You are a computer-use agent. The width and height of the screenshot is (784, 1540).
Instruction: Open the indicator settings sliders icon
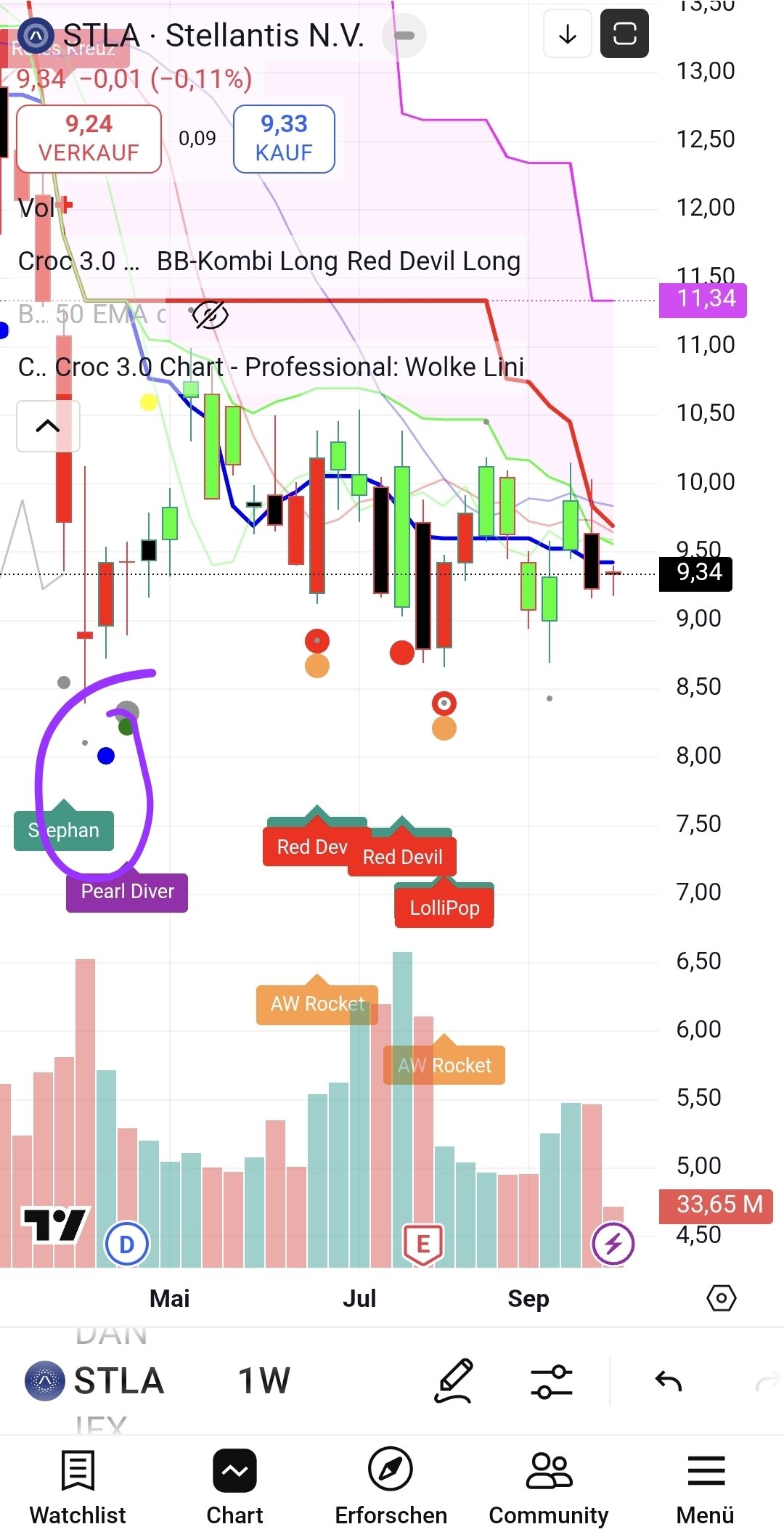pyautogui.click(x=552, y=1380)
